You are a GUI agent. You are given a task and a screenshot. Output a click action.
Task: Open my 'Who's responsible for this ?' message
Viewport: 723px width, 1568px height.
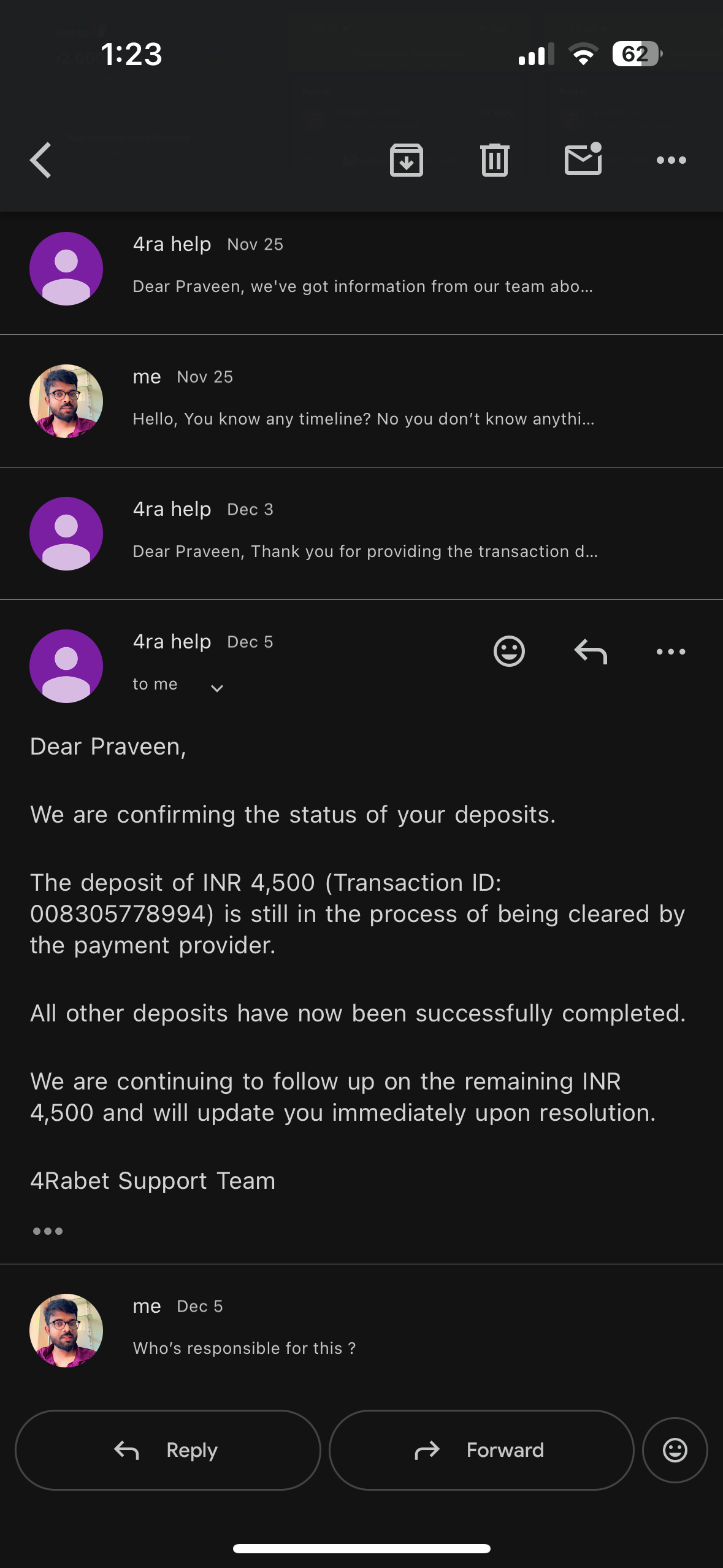point(362,1330)
